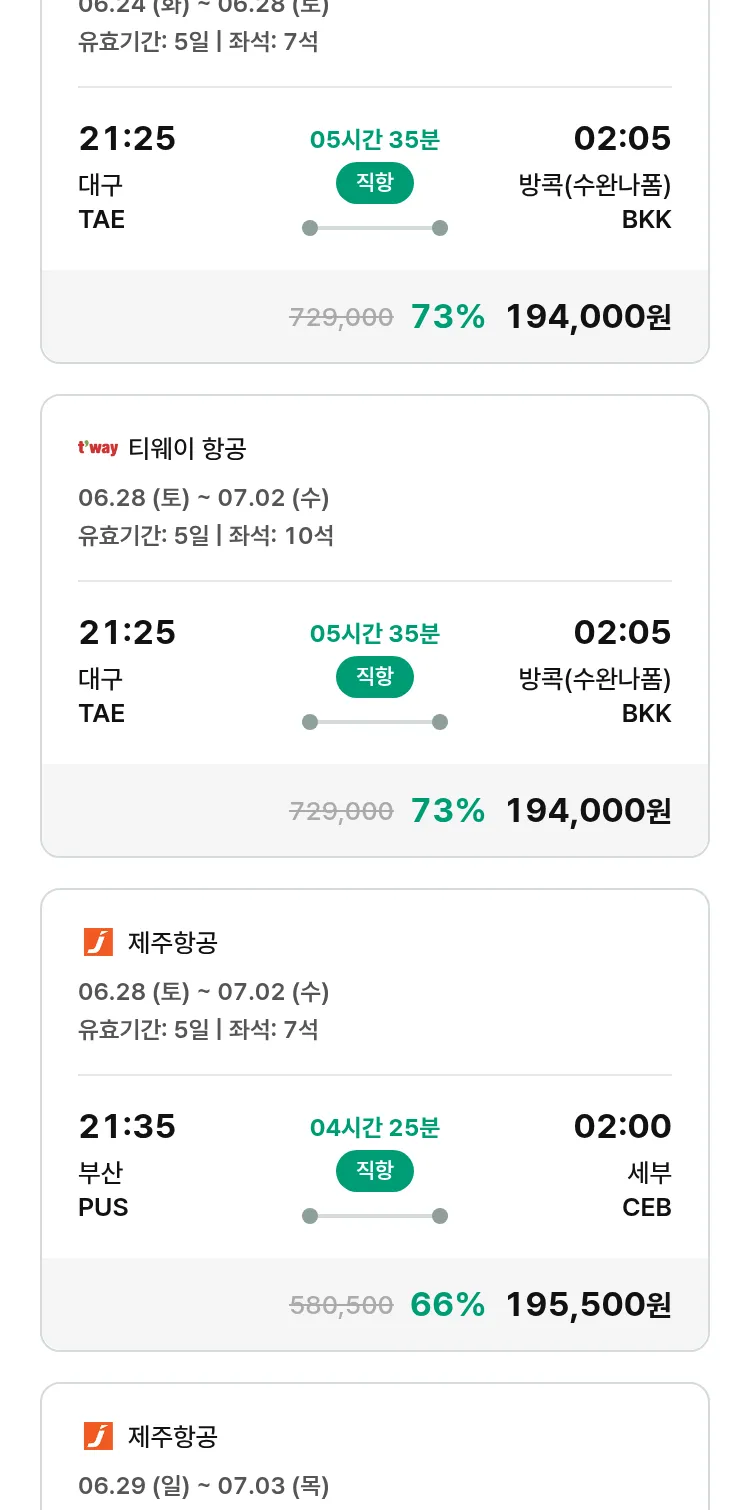Open the 06.24 ~ 06.28 Daegu to Bangkok deal

pyautogui.click(x=375, y=181)
